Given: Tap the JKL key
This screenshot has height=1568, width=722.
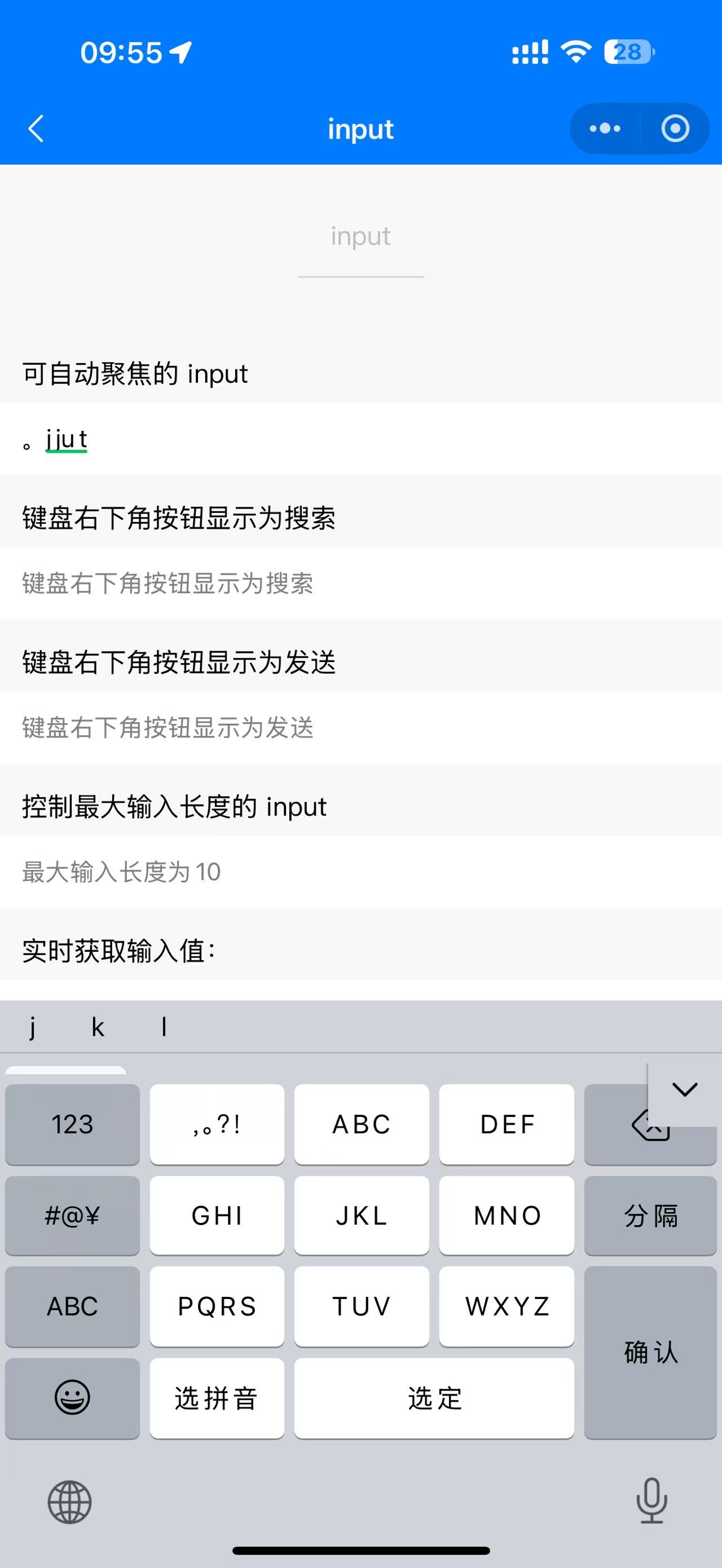Looking at the screenshot, I should click(362, 1216).
